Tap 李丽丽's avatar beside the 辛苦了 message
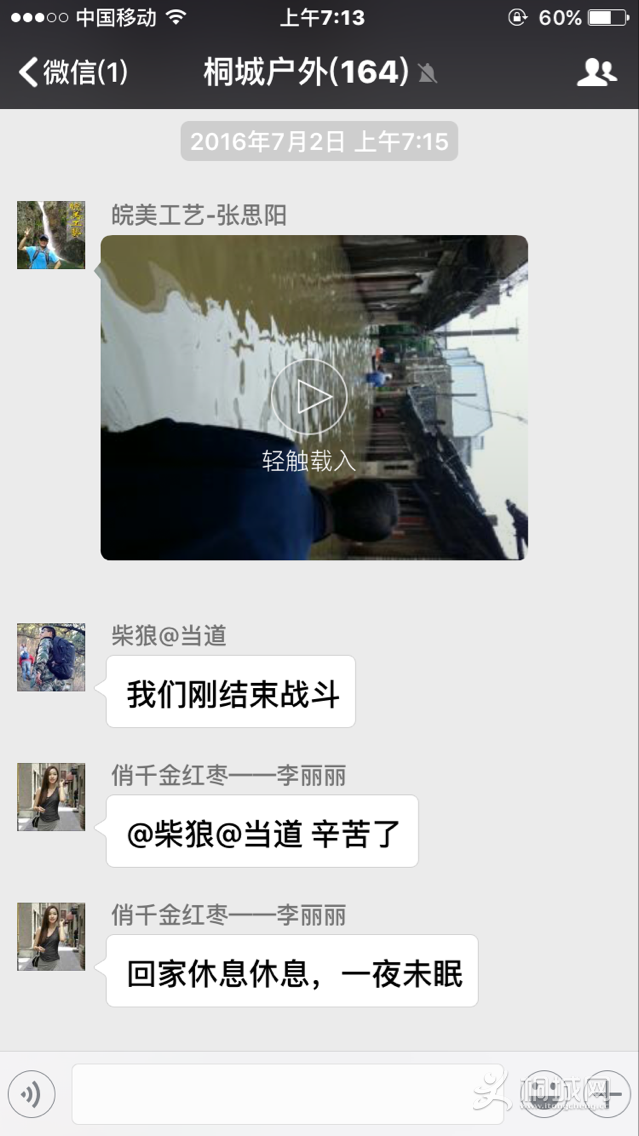The width and height of the screenshot is (639, 1136). [51, 798]
